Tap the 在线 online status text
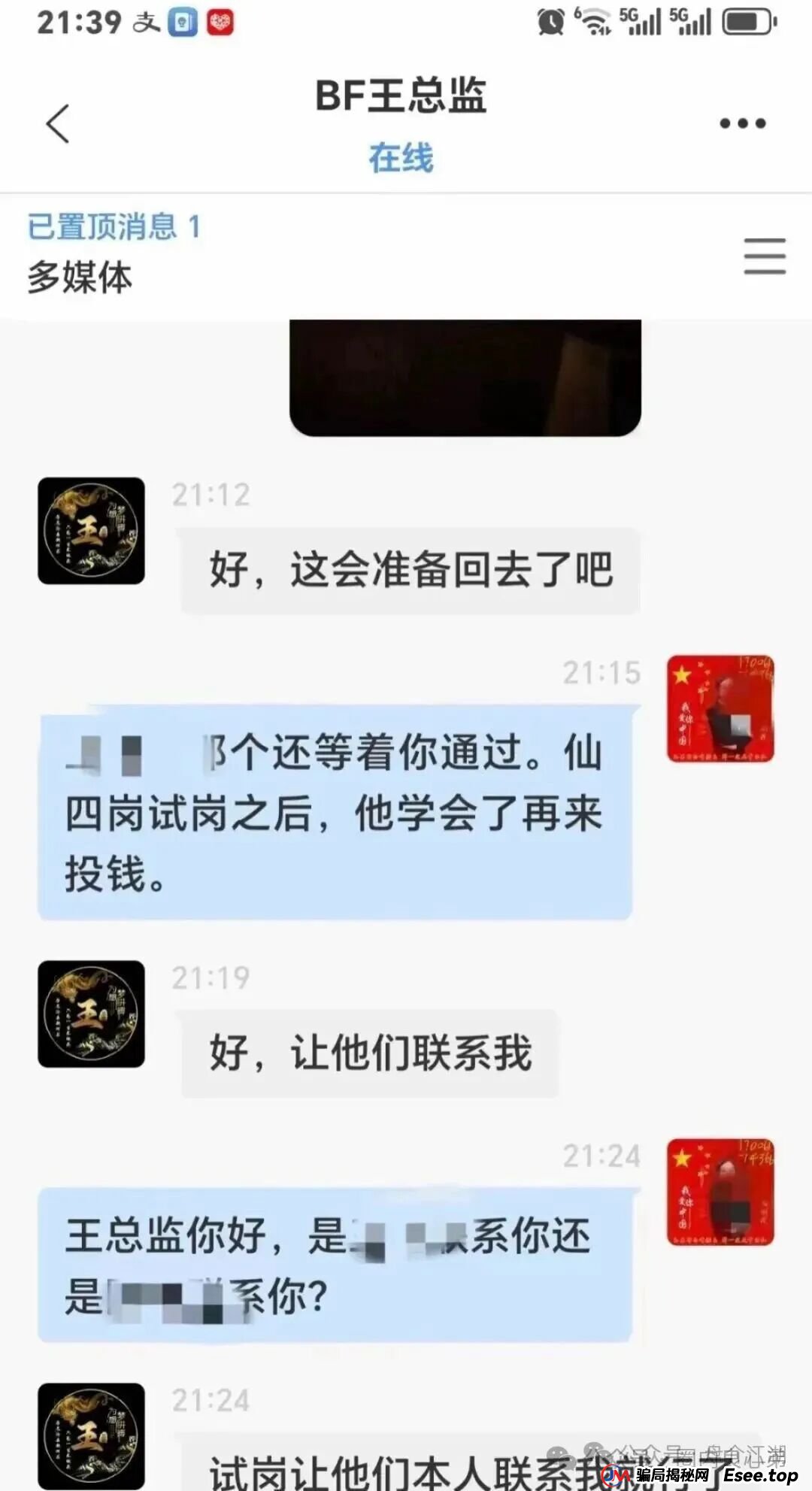This screenshot has width=812, height=1491. click(x=401, y=159)
